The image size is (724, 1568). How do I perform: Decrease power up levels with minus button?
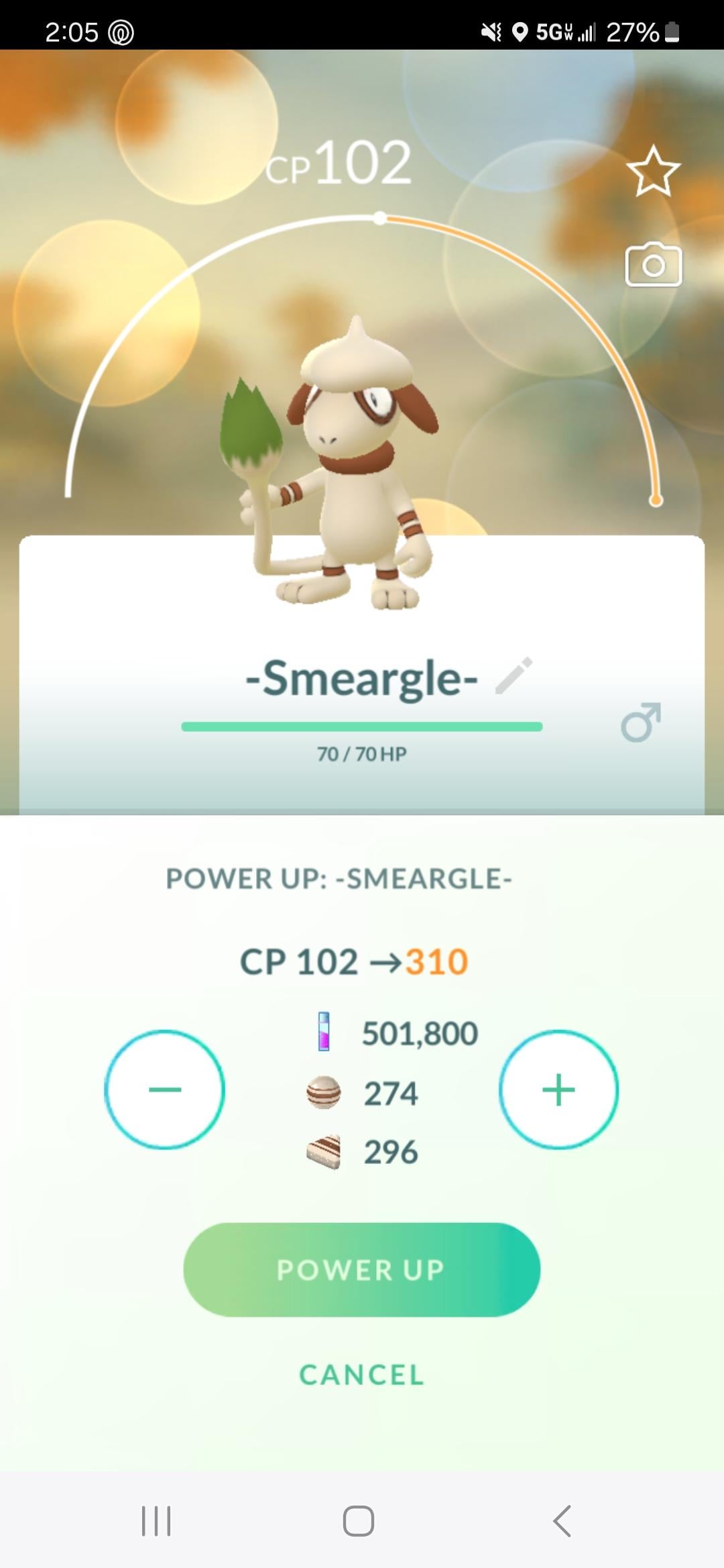(165, 1090)
